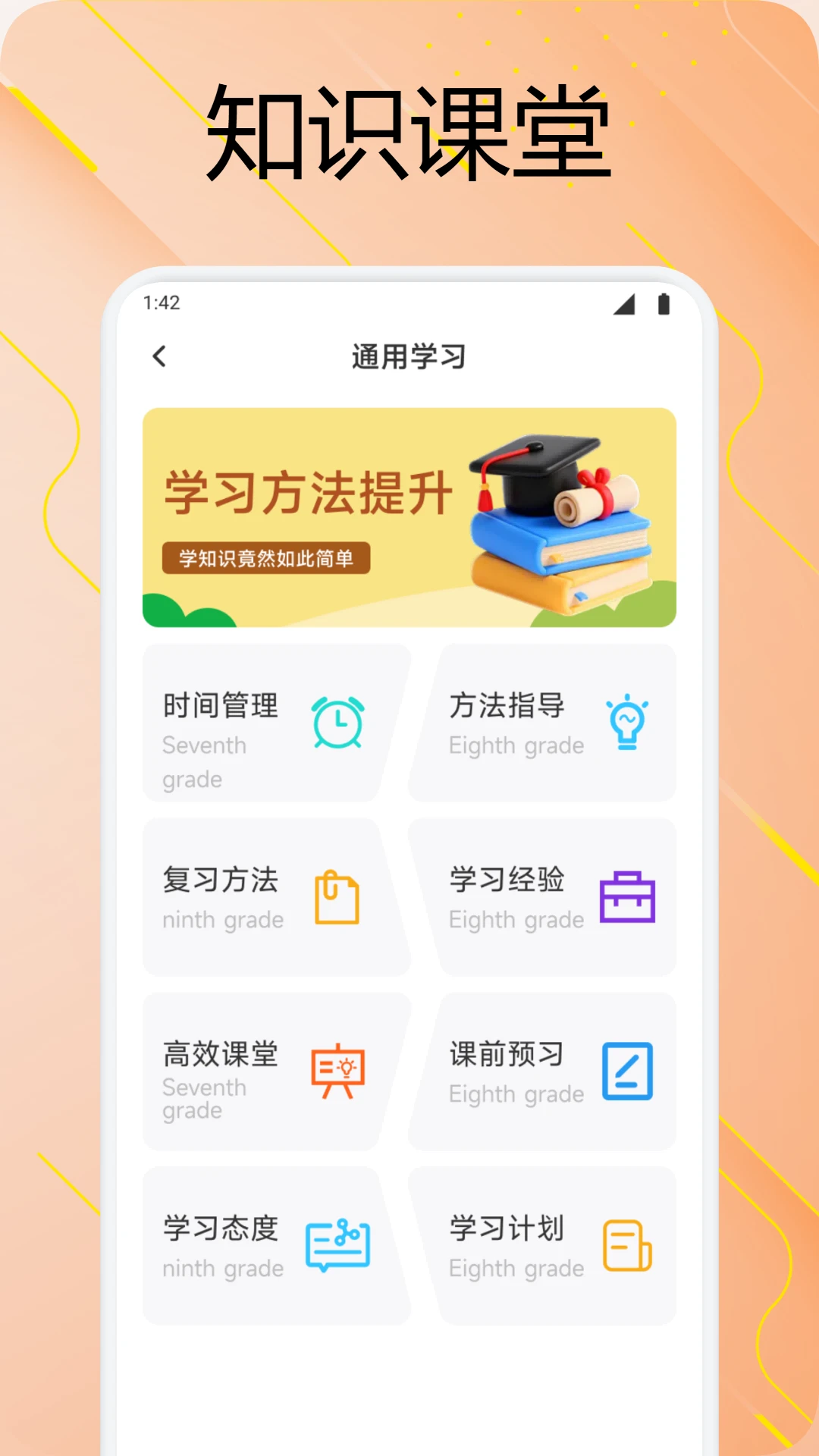Open the clipboard icon for 复习方法

(337, 899)
